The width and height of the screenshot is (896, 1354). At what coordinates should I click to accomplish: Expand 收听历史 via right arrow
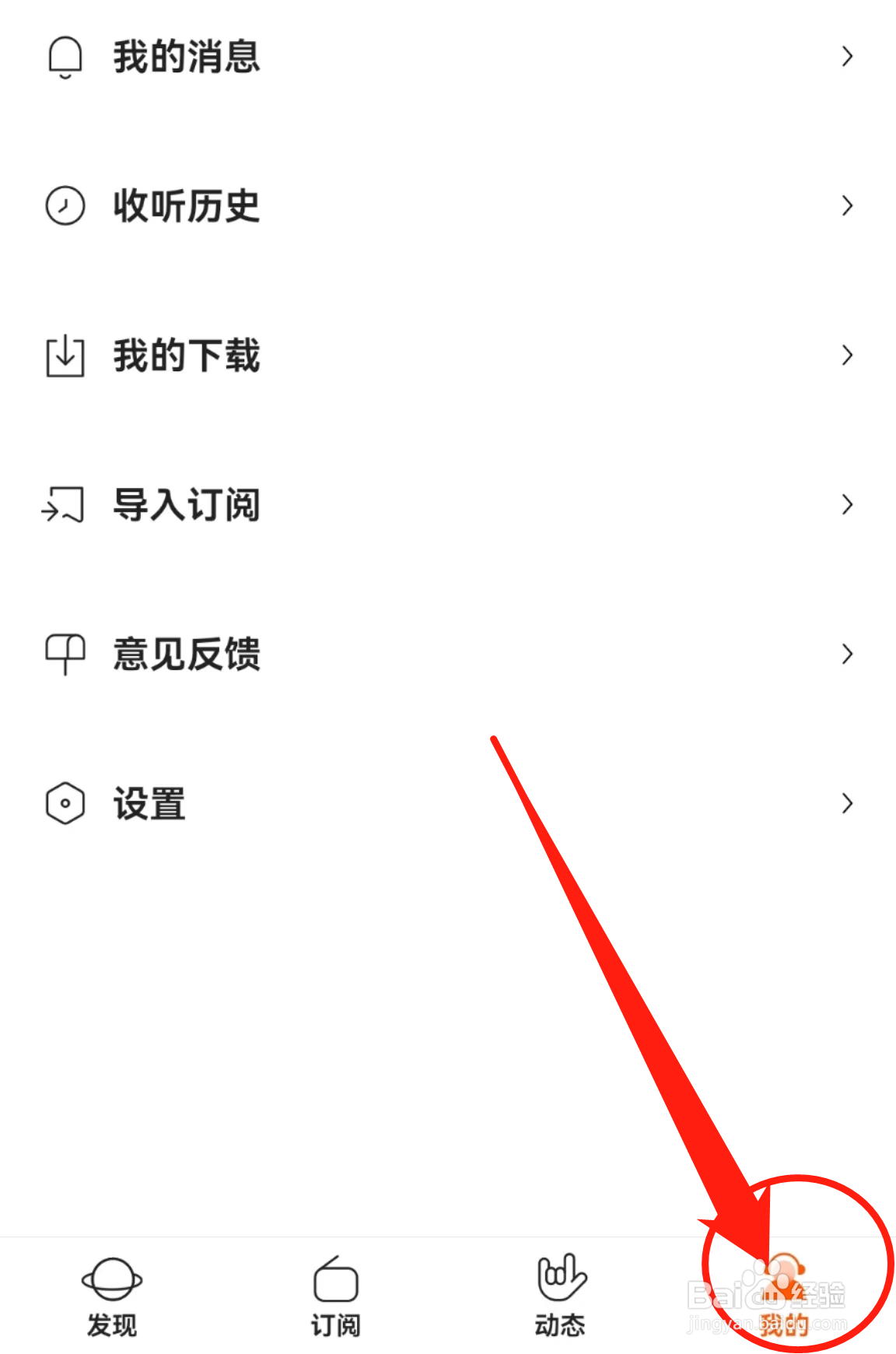tap(847, 205)
